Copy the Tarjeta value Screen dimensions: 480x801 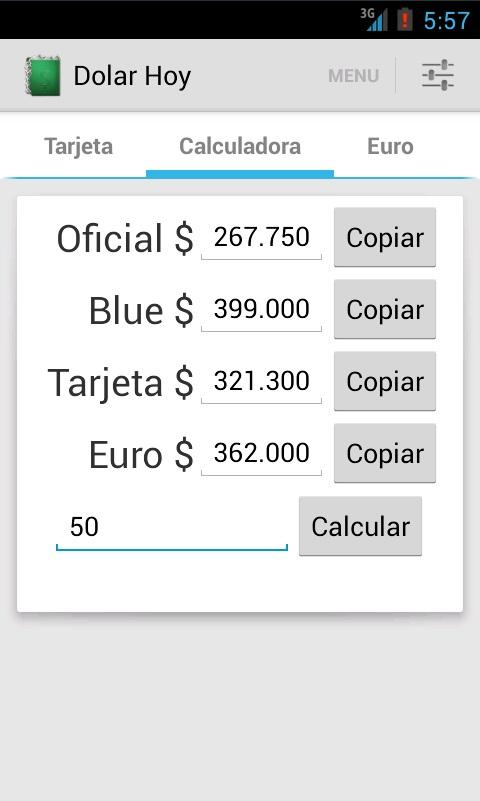pos(385,382)
